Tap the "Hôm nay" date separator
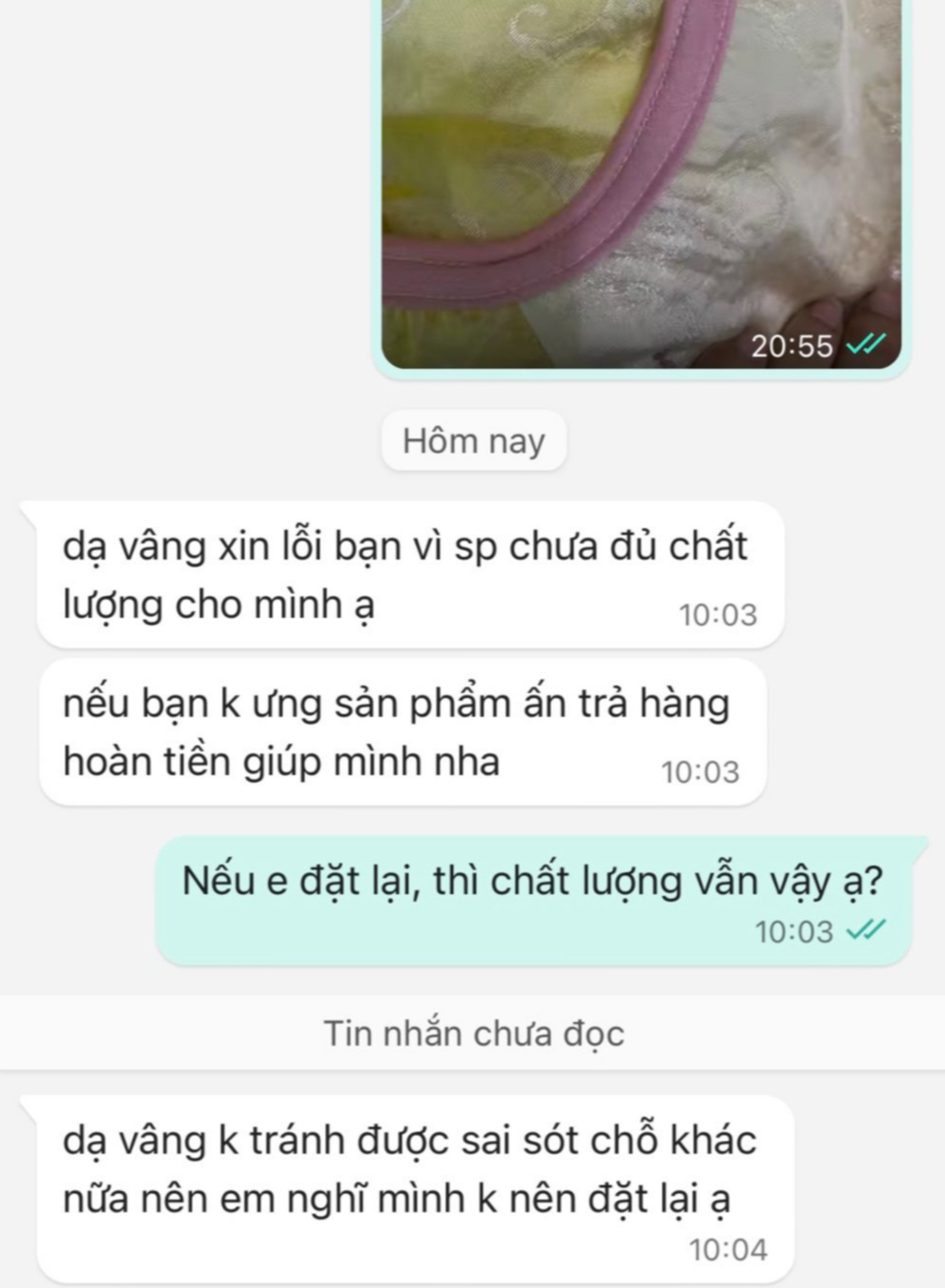 pyautogui.click(x=473, y=440)
